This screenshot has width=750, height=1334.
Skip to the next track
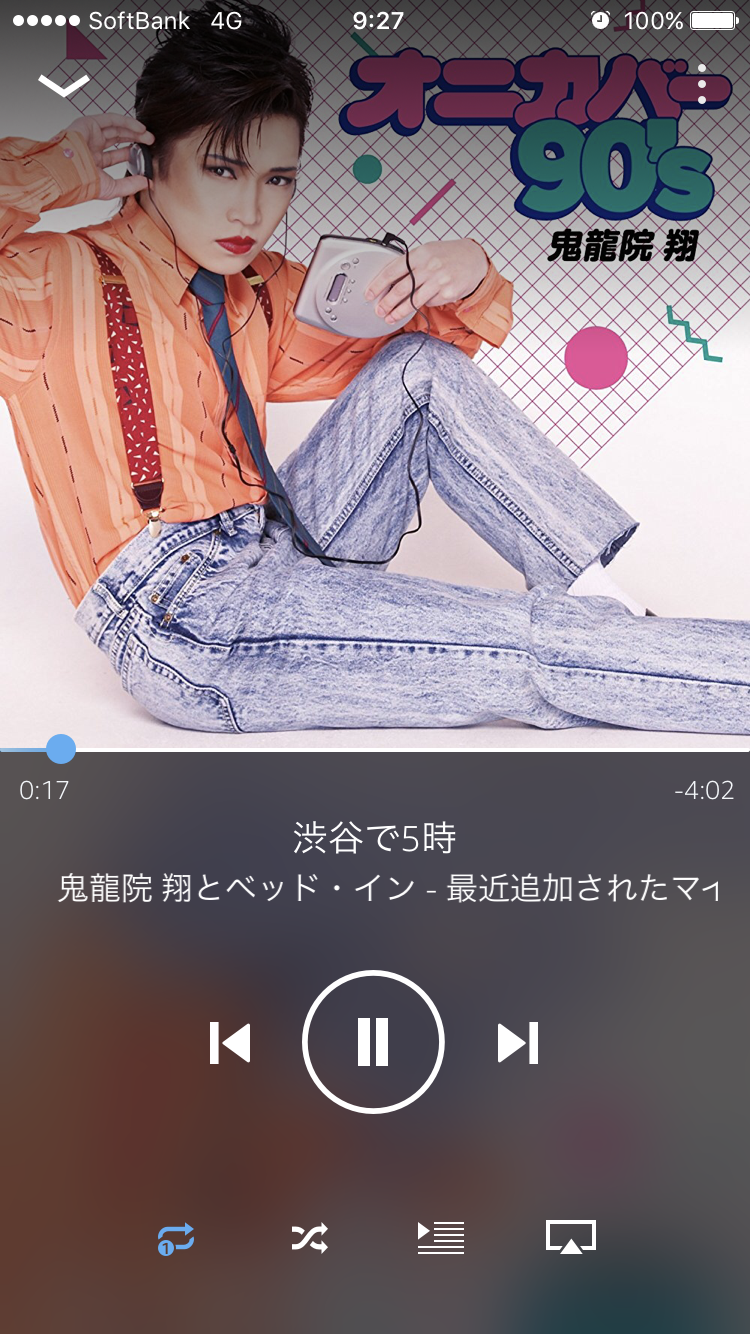(x=518, y=1043)
